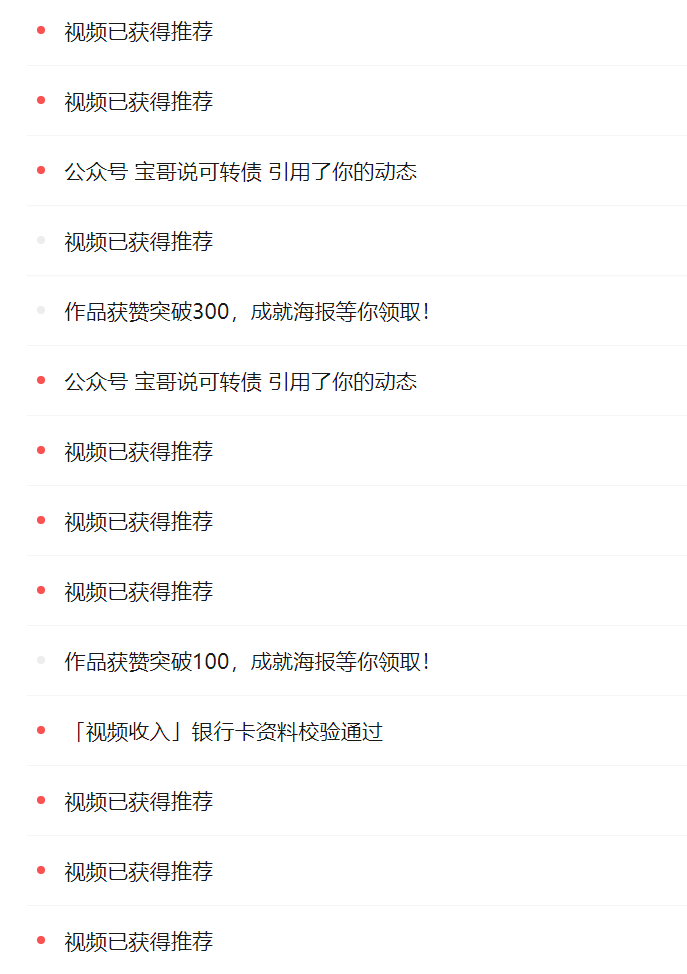Viewport: 687px width, 974px height.
Task: Open the already-read 视频已获得推荐 notification with grey dot
Action: [139, 242]
